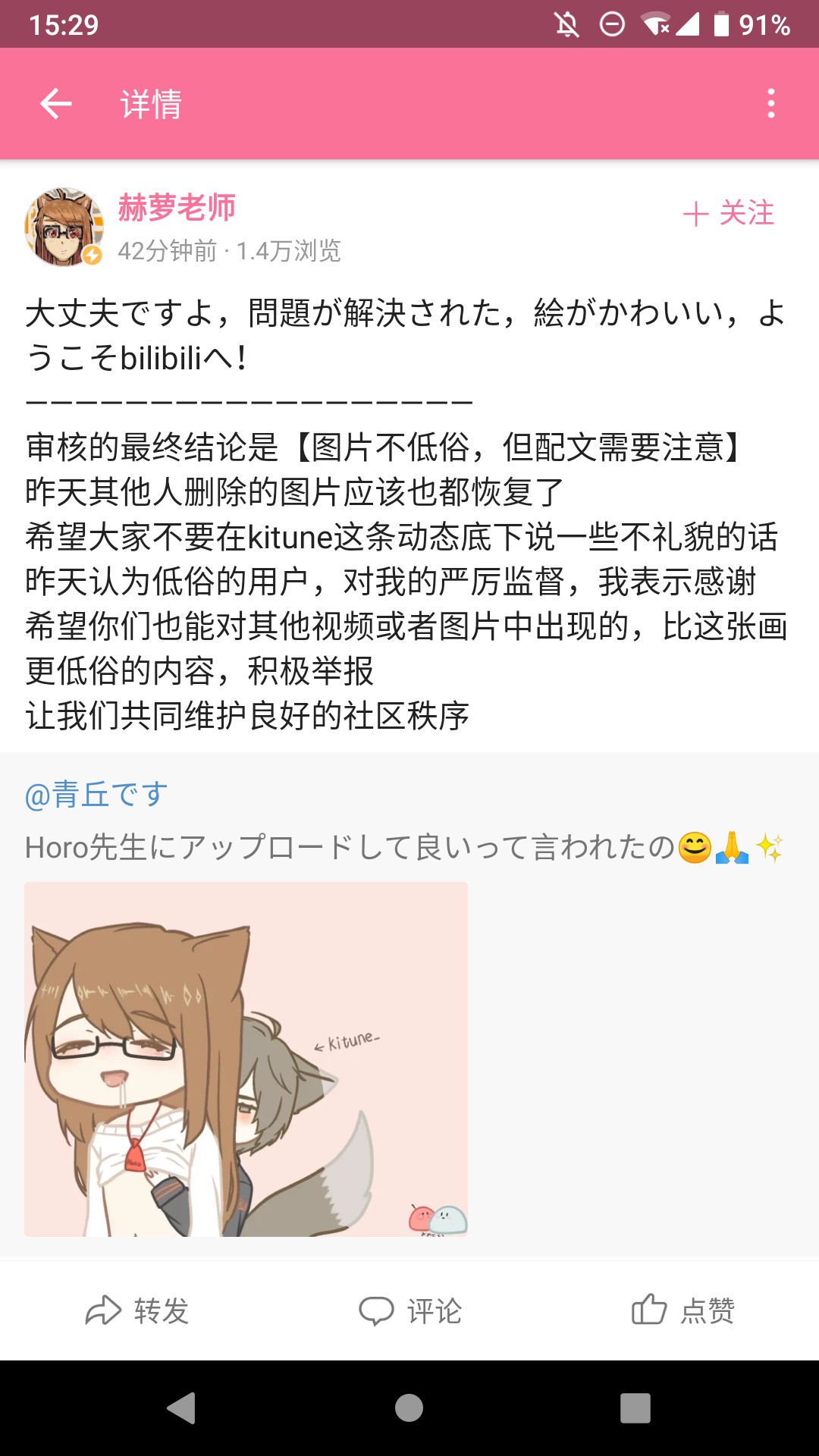Image resolution: width=819 pixels, height=1456 pixels.
Task: Open the three-dot overflow menu
Action: (770, 104)
